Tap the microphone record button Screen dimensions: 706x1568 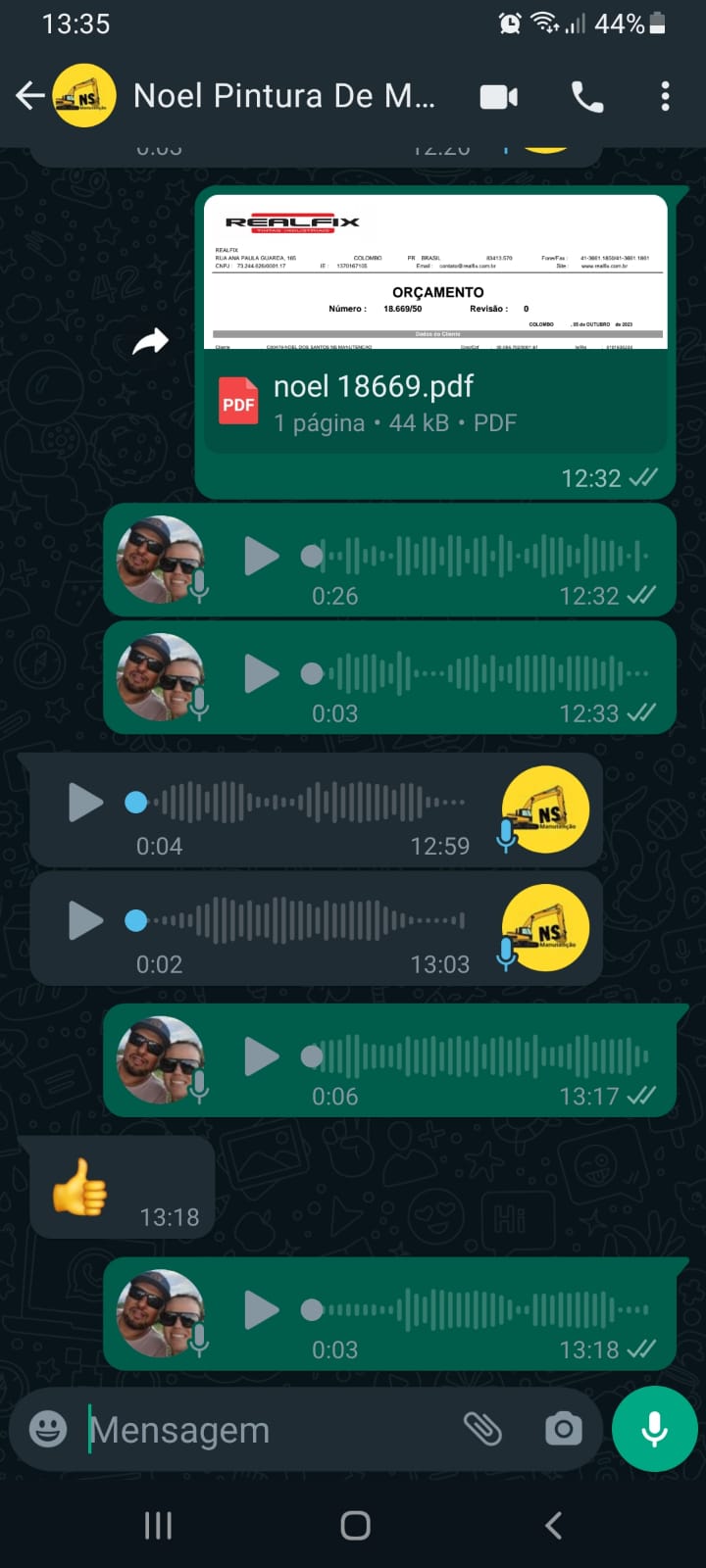tap(654, 1429)
